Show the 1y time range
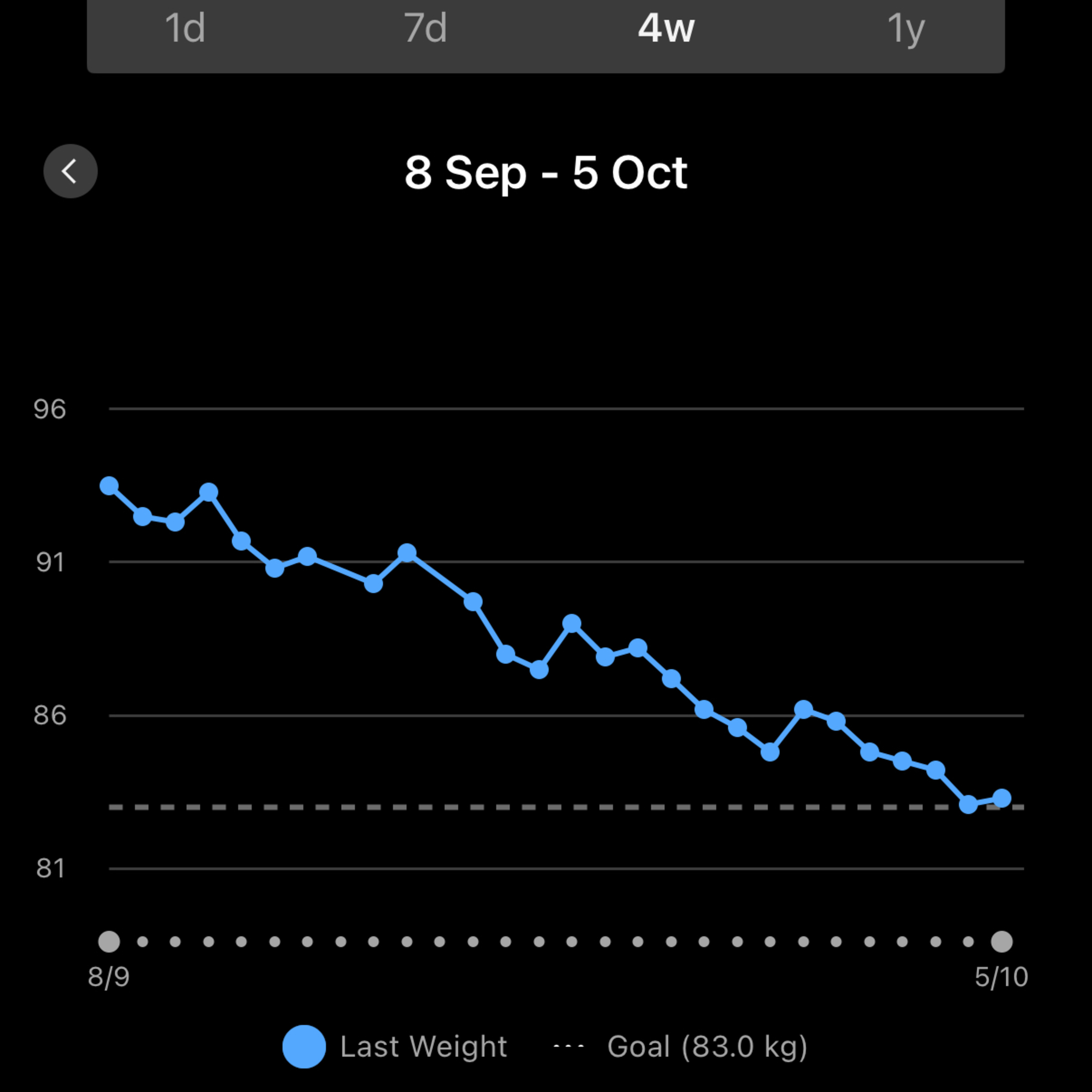 coord(906,28)
